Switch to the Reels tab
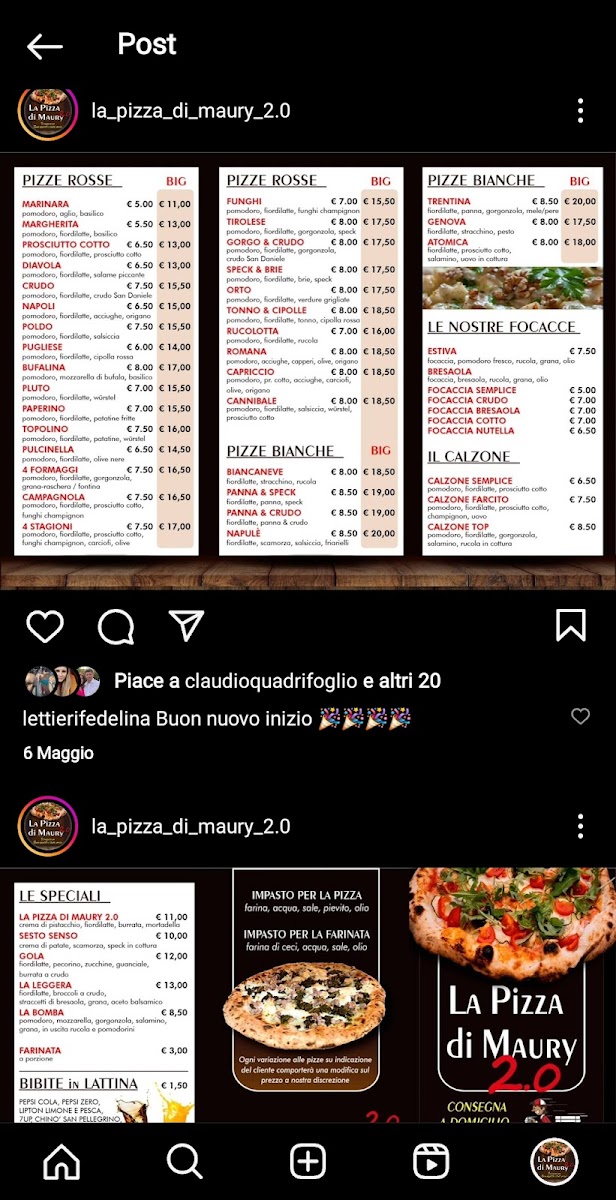The height and width of the screenshot is (1200, 616). 431,1161
